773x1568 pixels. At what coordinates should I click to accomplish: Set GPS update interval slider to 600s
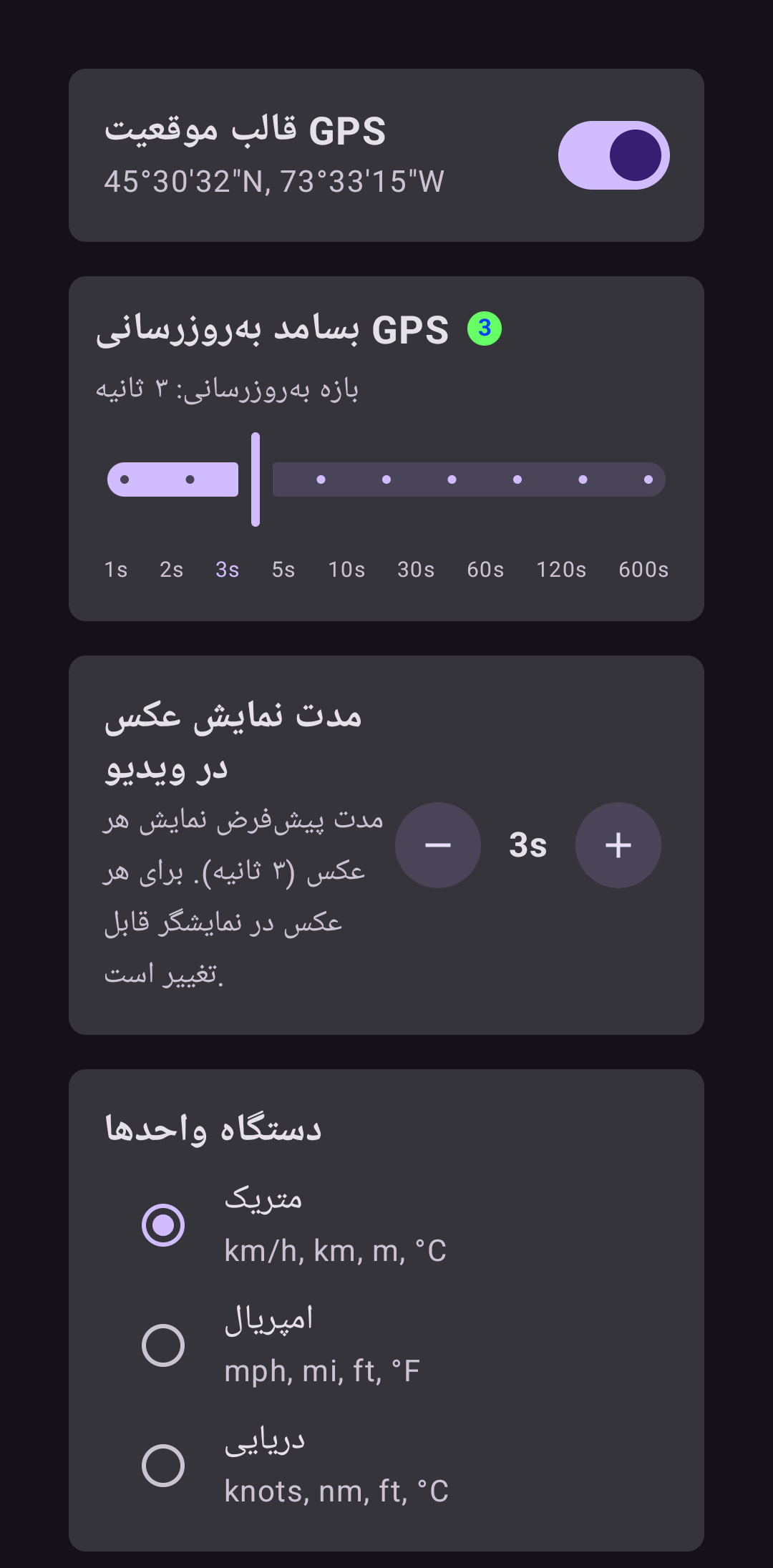(648, 479)
